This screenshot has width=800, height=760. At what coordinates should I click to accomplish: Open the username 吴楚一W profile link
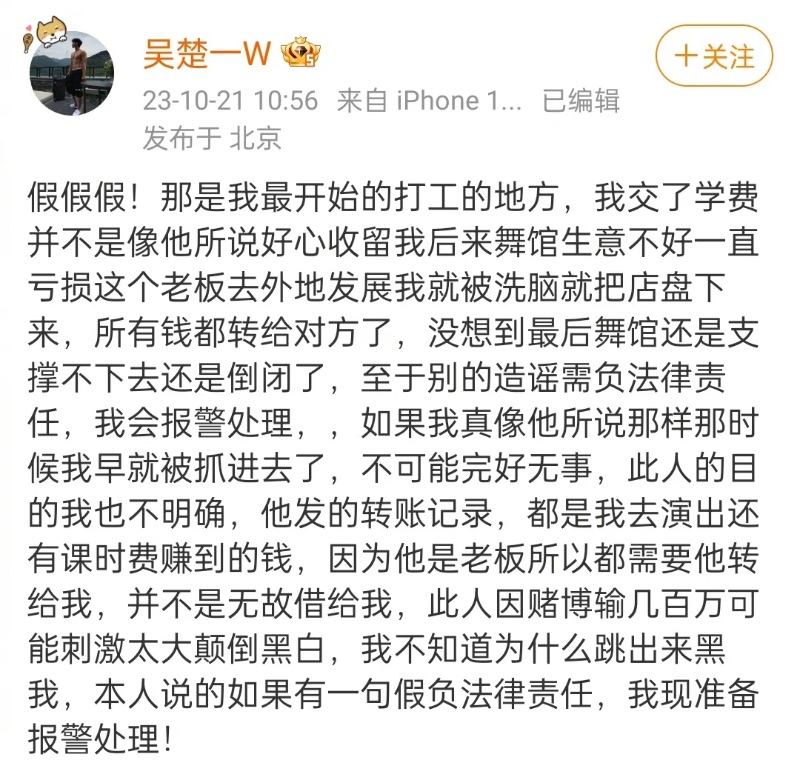click(207, 53)
